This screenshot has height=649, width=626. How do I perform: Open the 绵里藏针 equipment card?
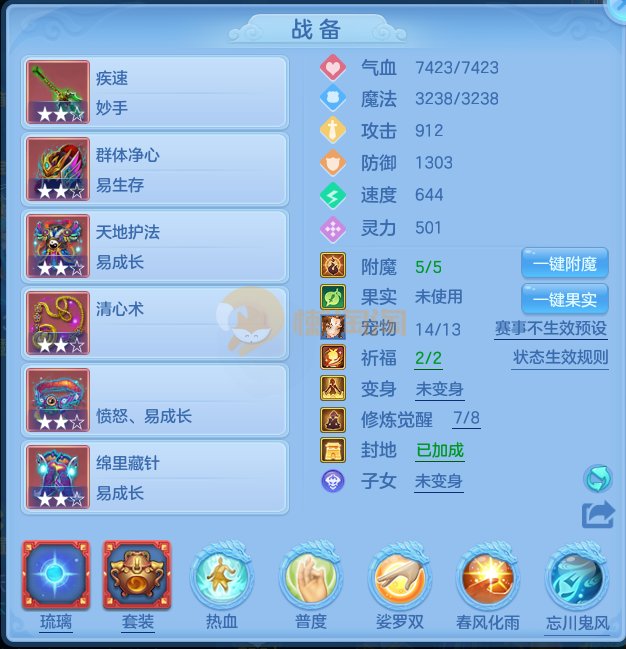(x=155, y=476)
